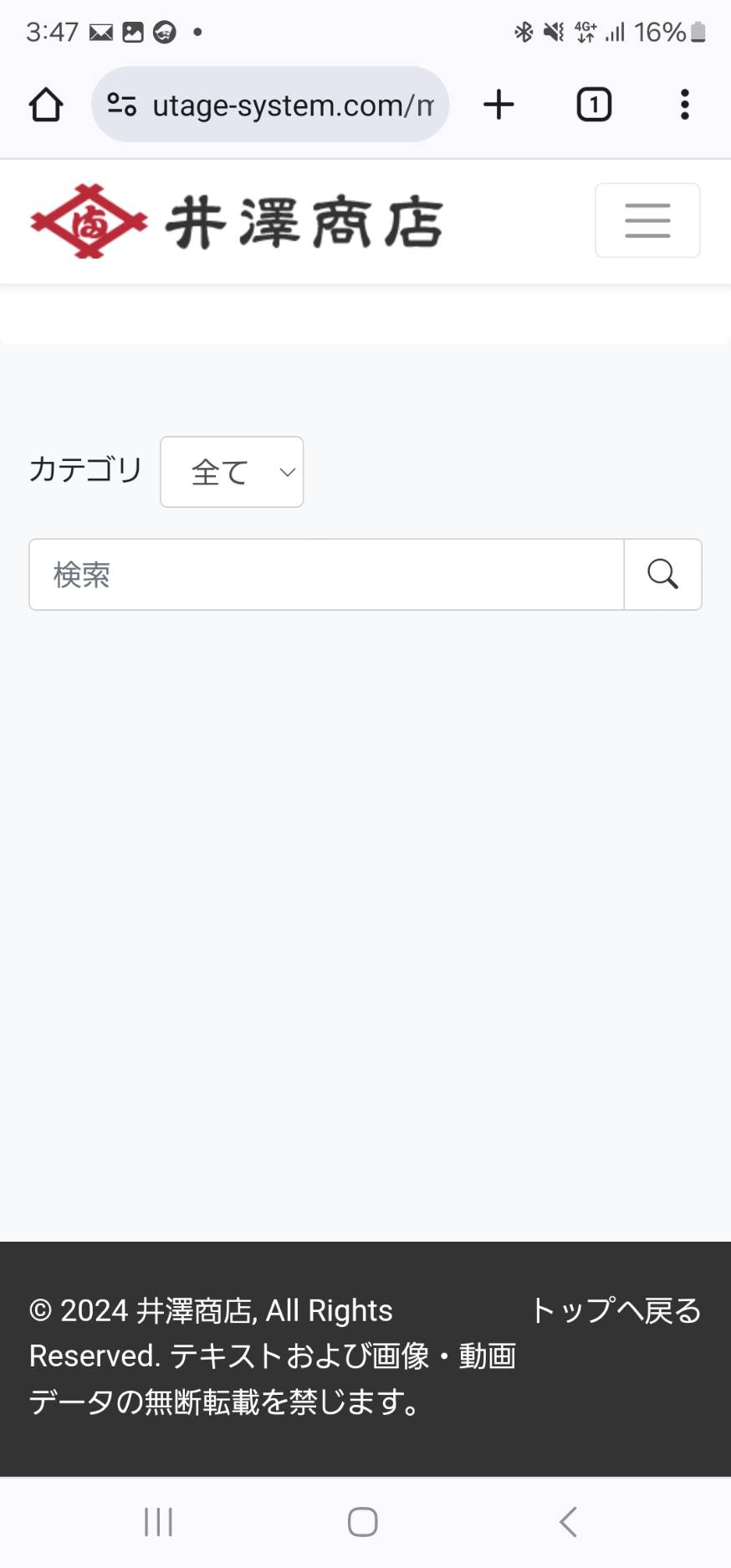This screenshot has width=731, height=1568.
Task: Go back with the system back button
Action: 568,1522
